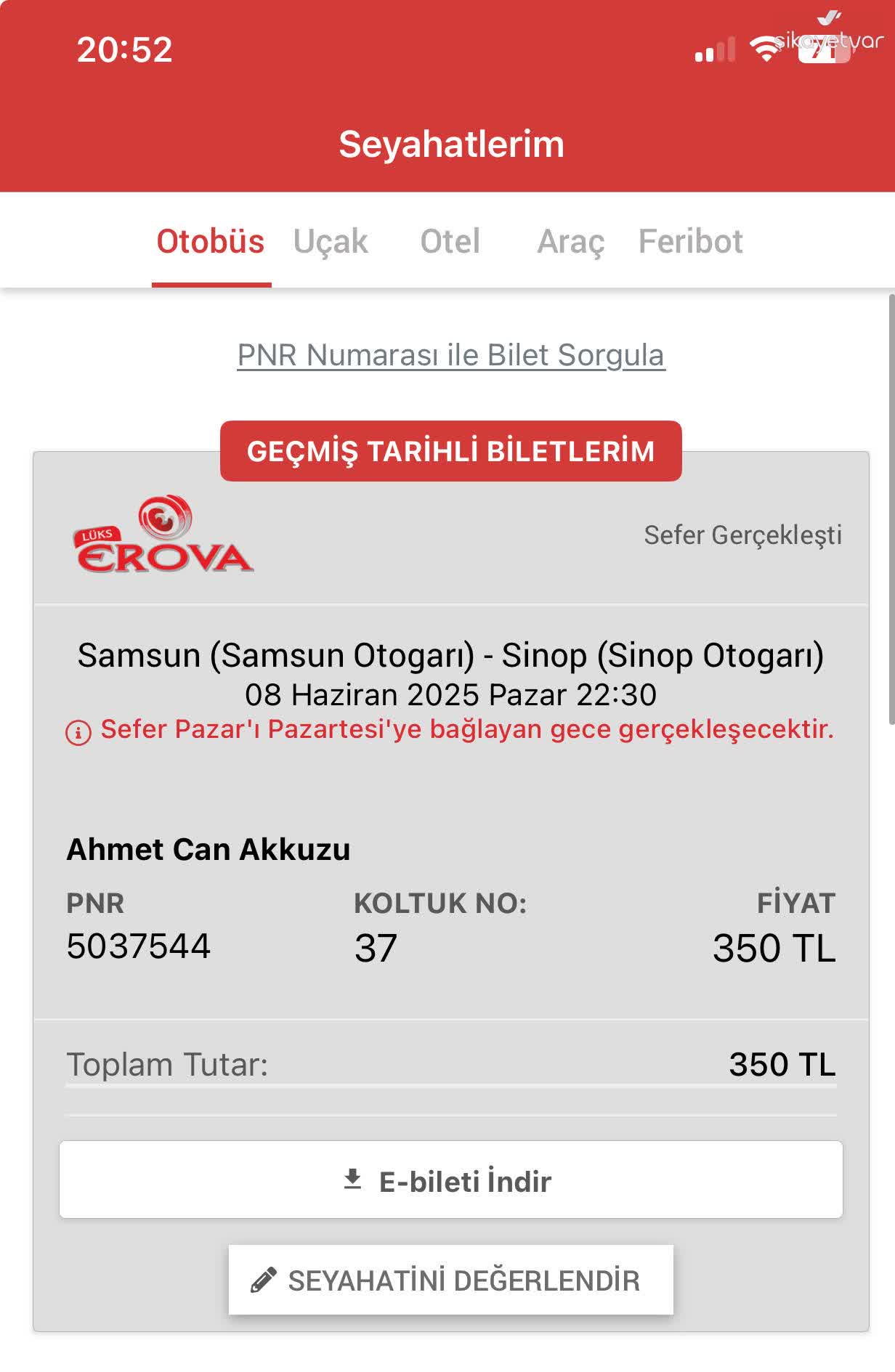Open the Otel tab
This screenshot has height=1372, width=895.
coord(450,241)
